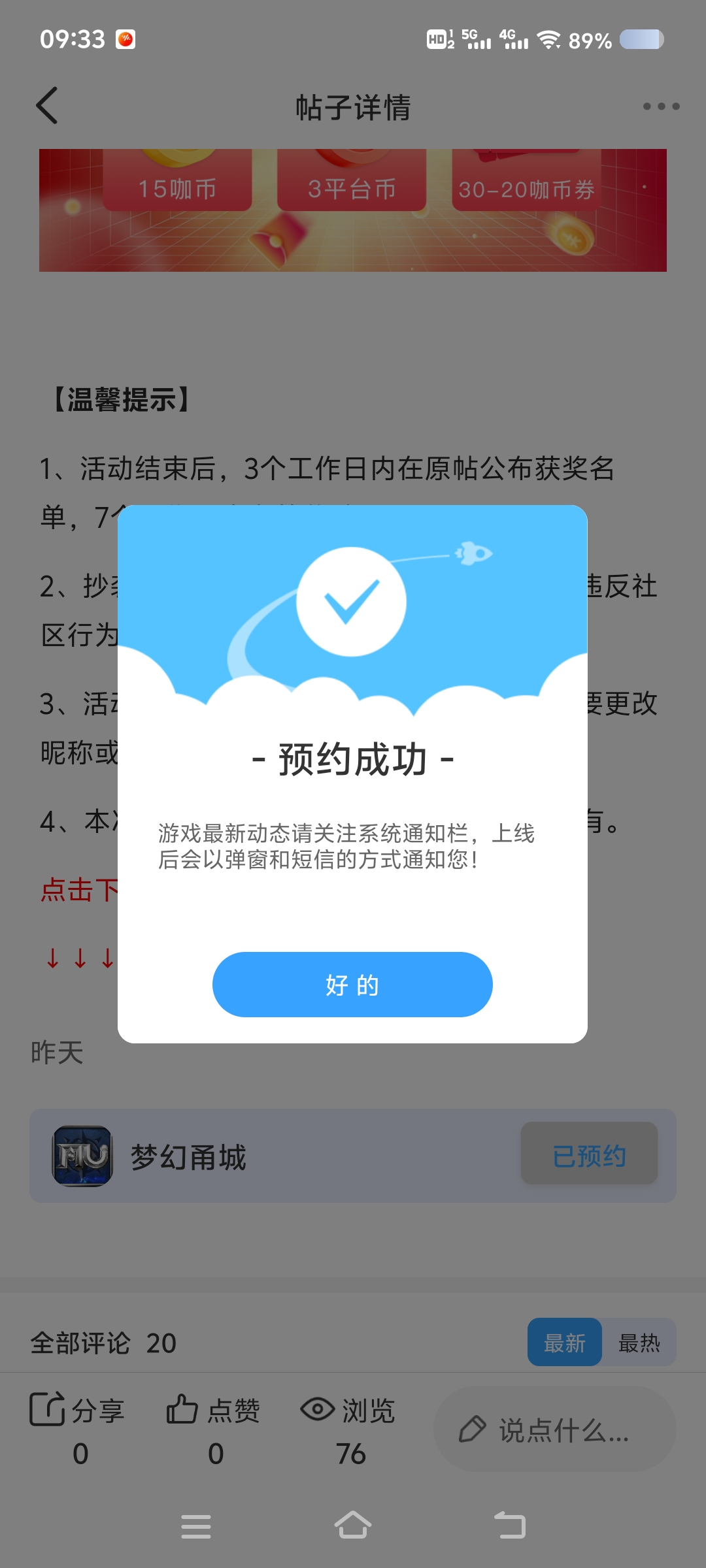Tap the 已预约 button for 梦幻甬城
706x1568 pixels.
click(589, 1156)
